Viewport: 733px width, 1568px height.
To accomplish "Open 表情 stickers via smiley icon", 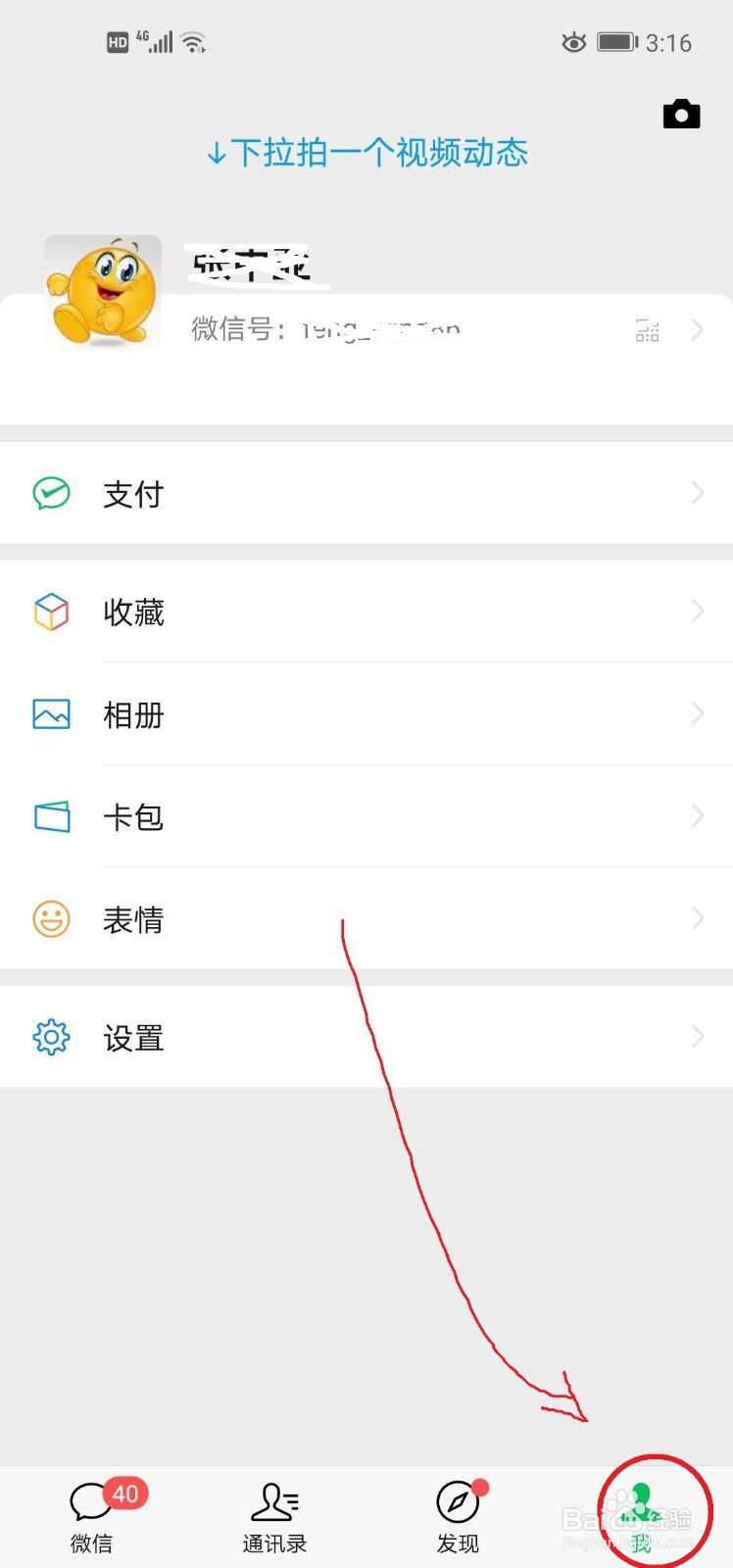I will (51, 919).
